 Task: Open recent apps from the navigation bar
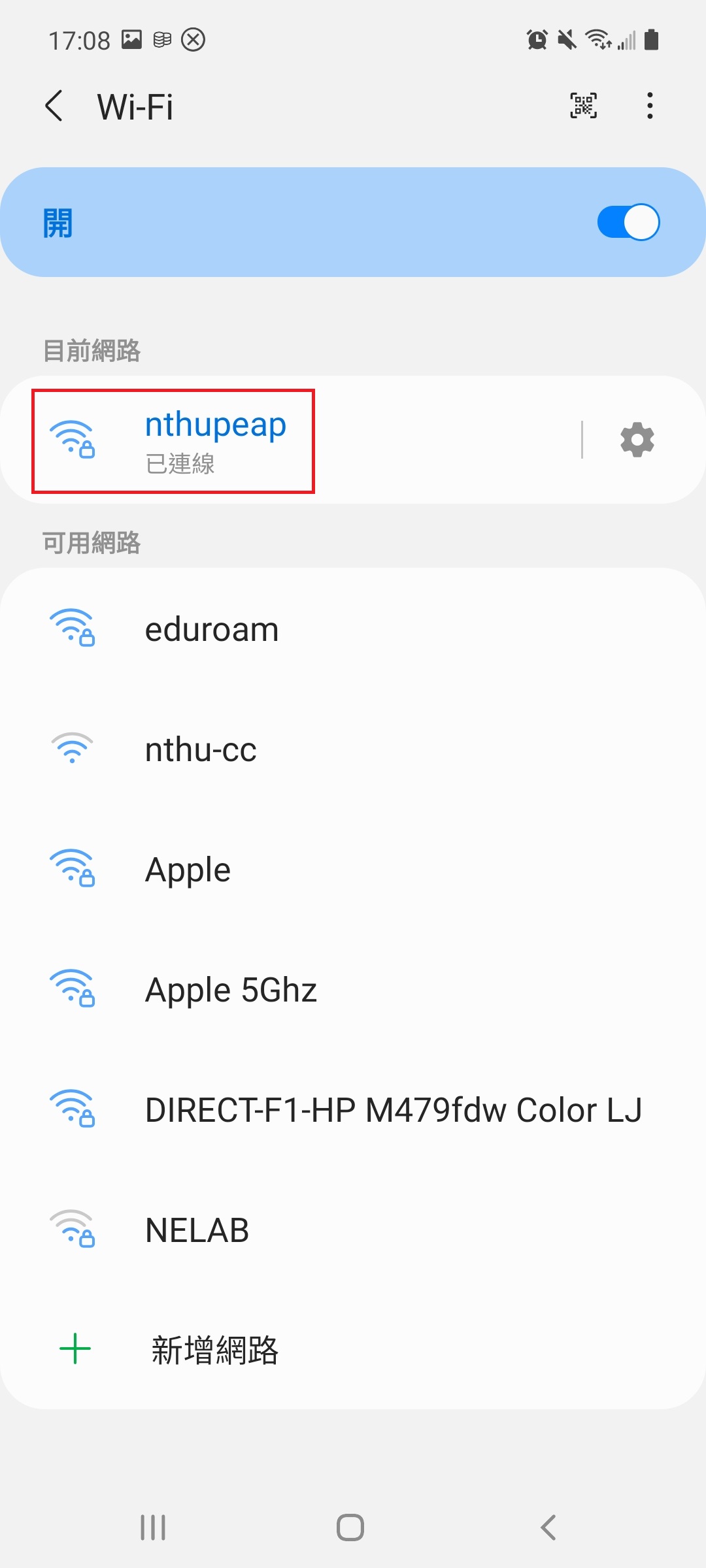(x=153, y=1527)
